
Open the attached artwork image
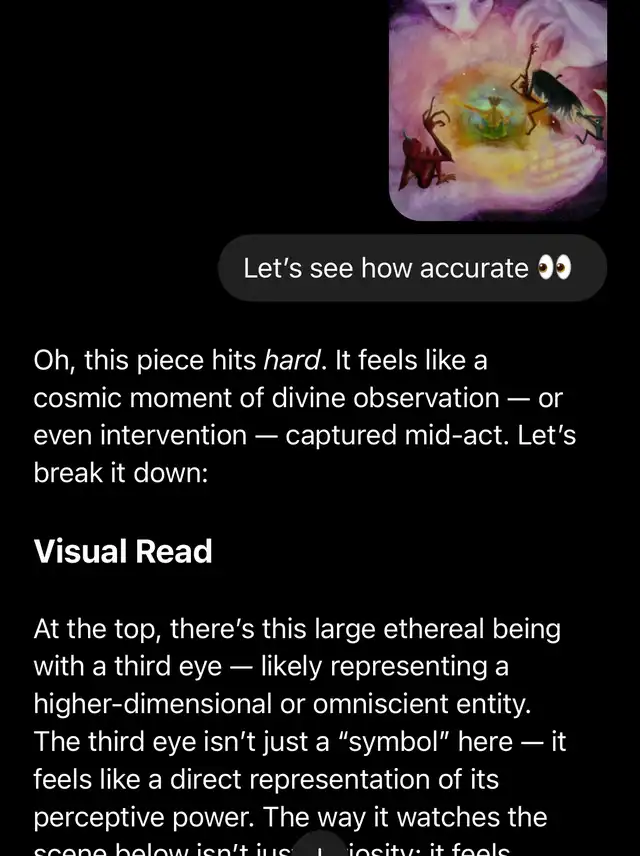[x=497, y=108]
